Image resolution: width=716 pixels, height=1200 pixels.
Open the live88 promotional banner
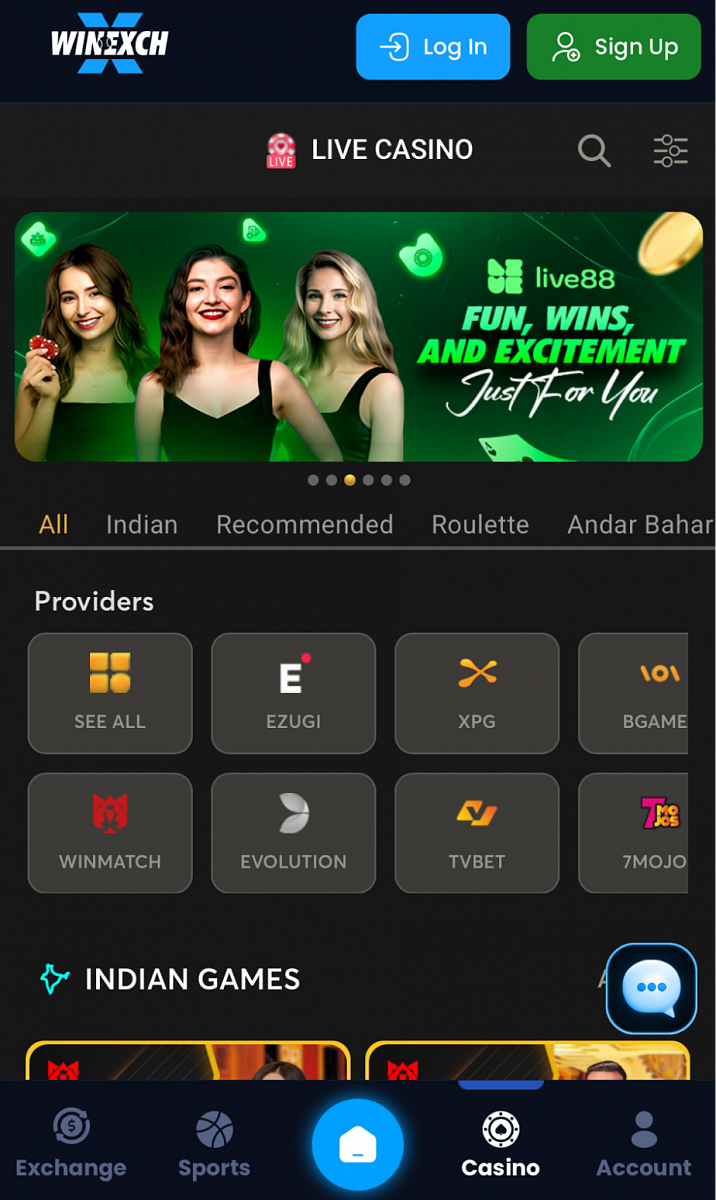tap(358, 337)
